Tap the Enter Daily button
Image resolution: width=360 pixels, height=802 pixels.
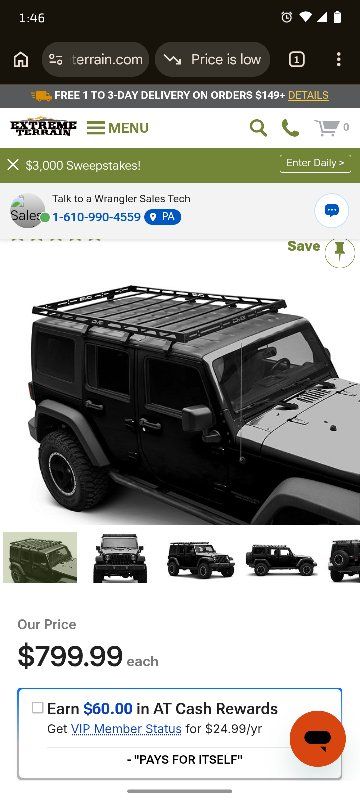tap(316, 163)
